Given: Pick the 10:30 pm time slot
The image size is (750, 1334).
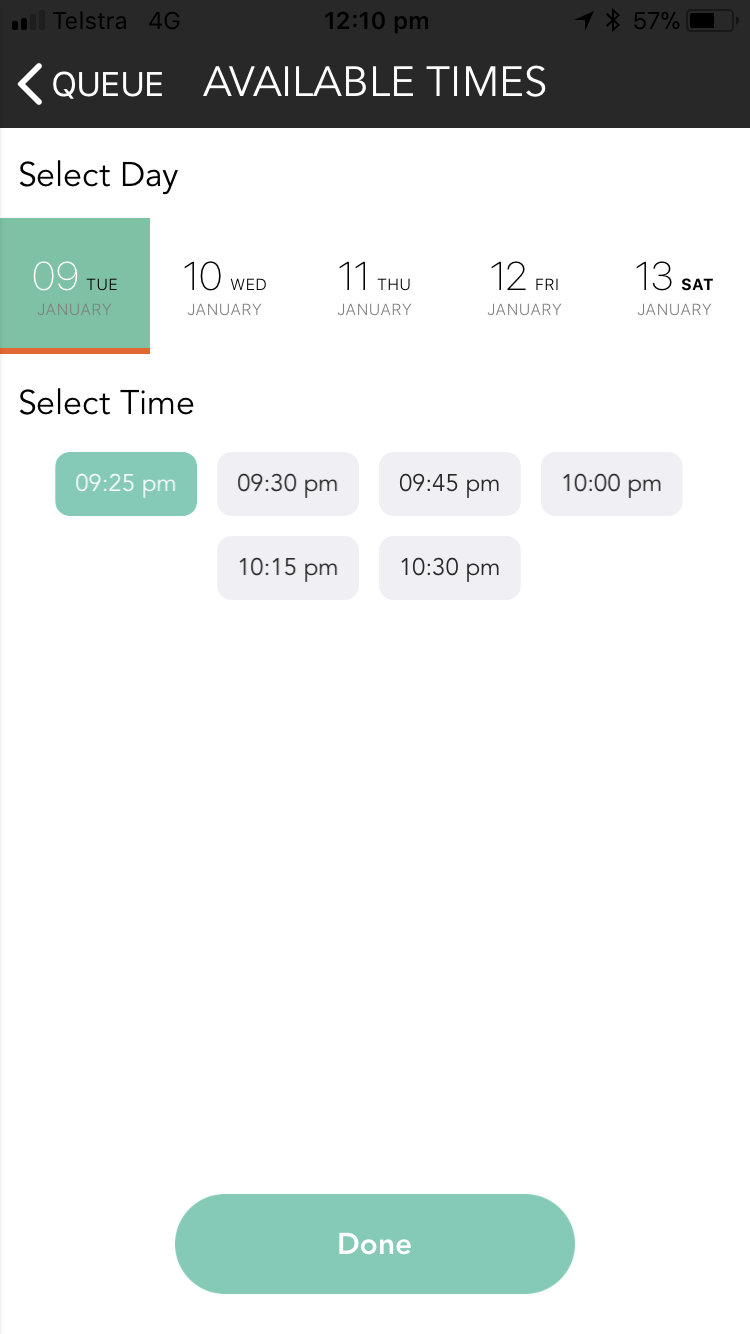Looking at the screenshot, I should pyautogui.click(x=450, y=568).
